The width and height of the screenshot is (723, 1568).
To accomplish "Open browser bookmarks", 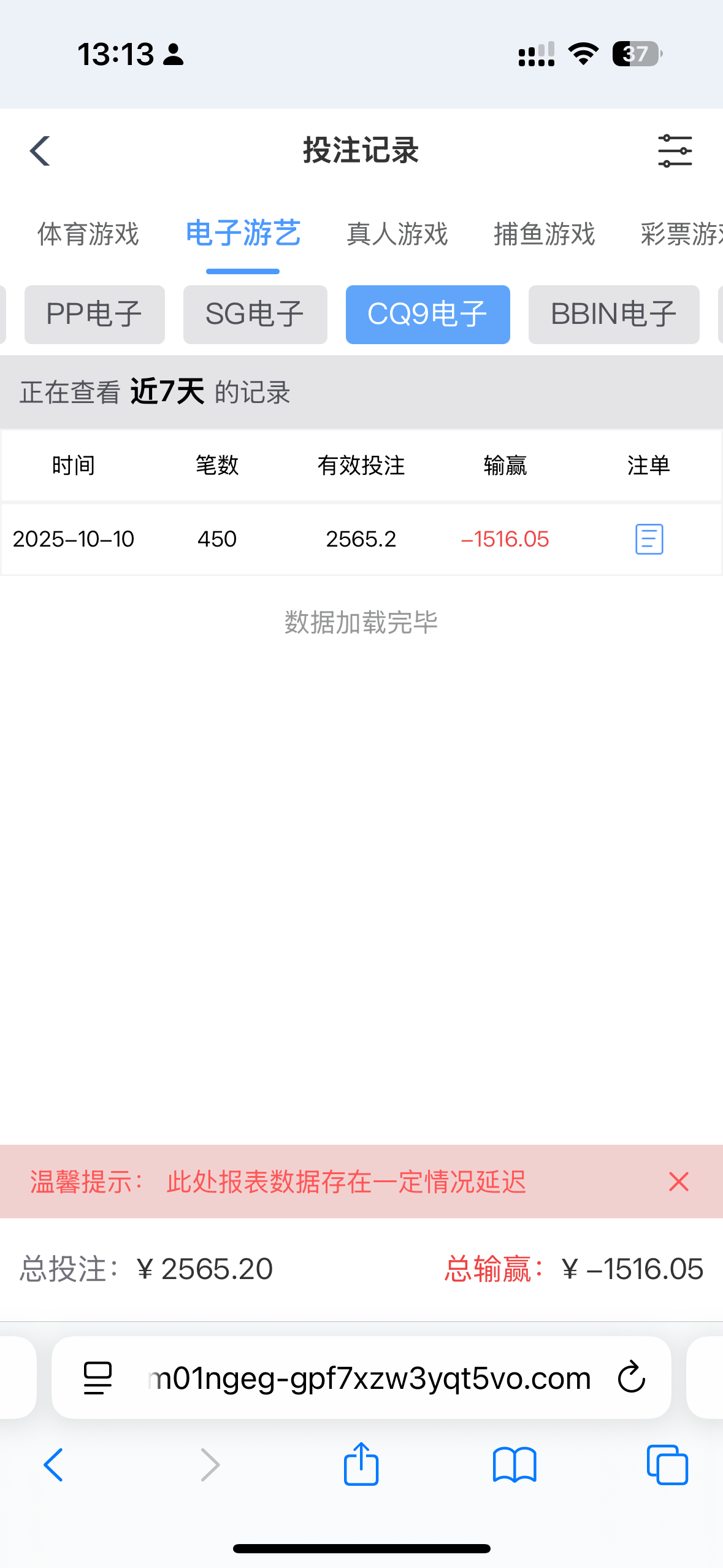I will tap(515, 1465).
